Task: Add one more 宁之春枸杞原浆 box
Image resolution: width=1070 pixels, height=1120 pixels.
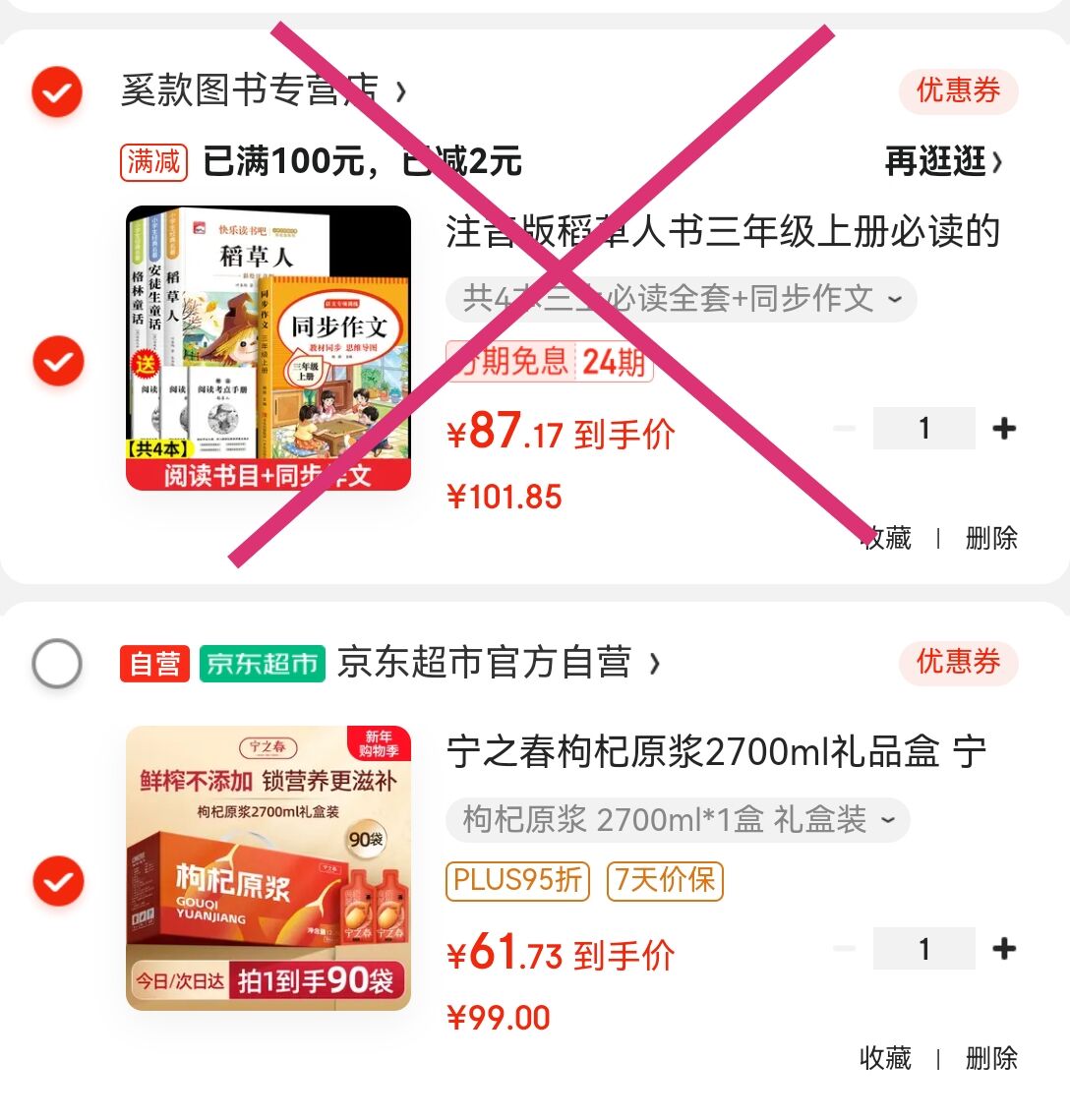Action: (1004, 949)
